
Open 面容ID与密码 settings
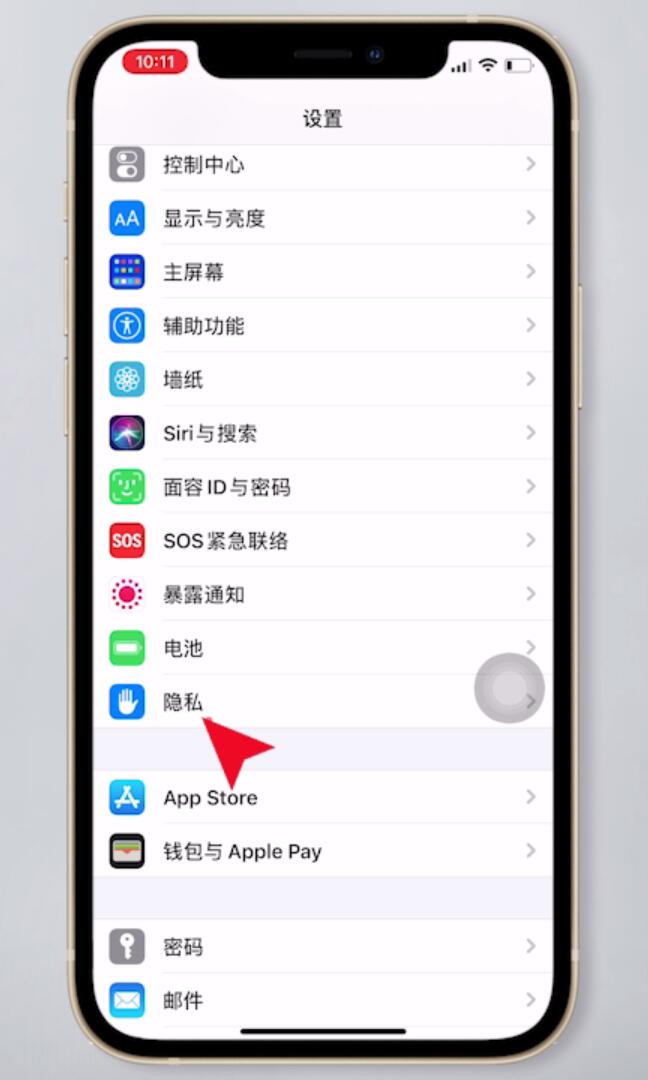pyautogui.click(x=227, y=487)
